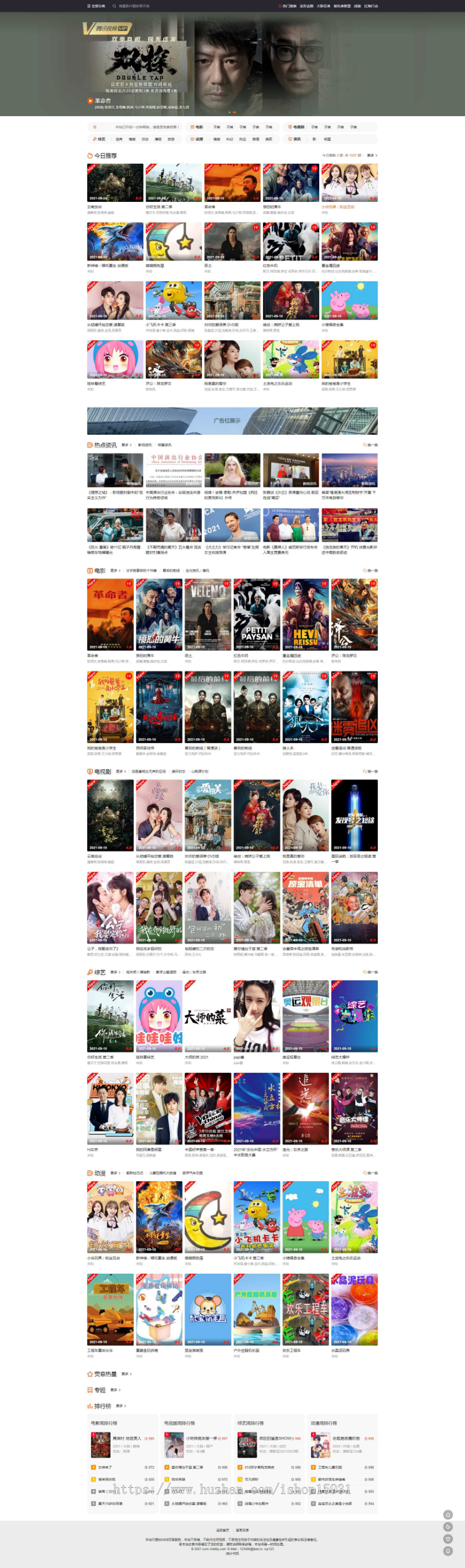The width and height of the screenshot is (465, 1568).
Task: Open 留言反馈 in the footer
Action: pyautogui.click(x=242, y=1530)
